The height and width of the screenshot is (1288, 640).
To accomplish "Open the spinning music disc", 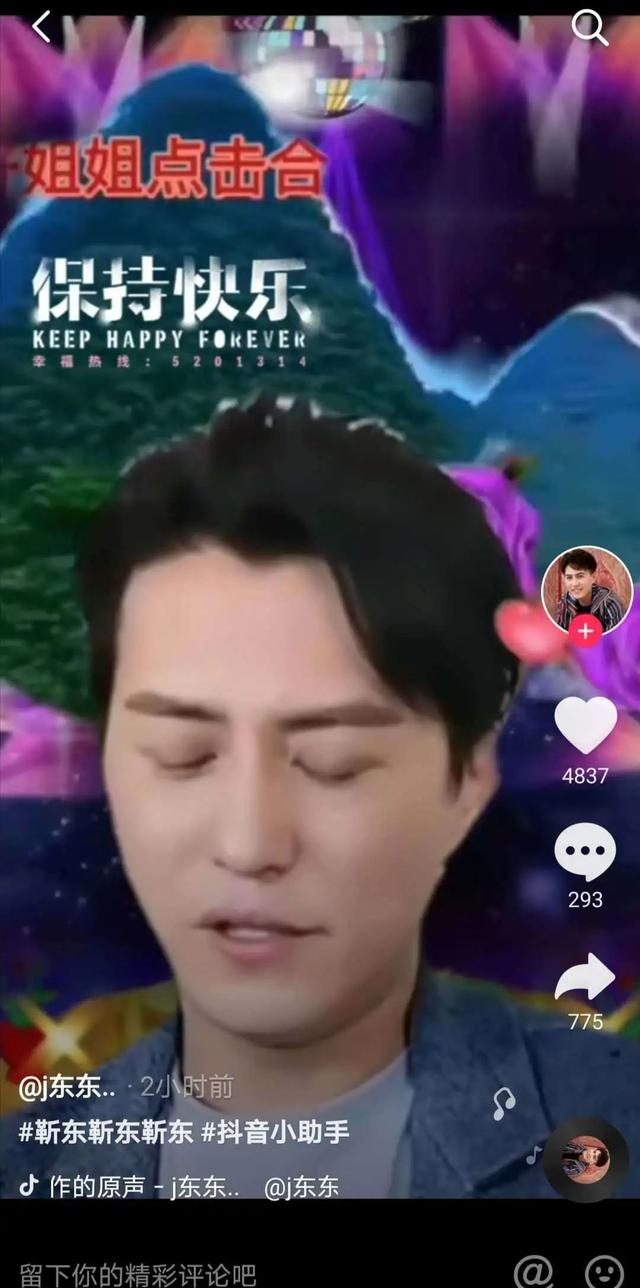I will (x=586, y=1159).
